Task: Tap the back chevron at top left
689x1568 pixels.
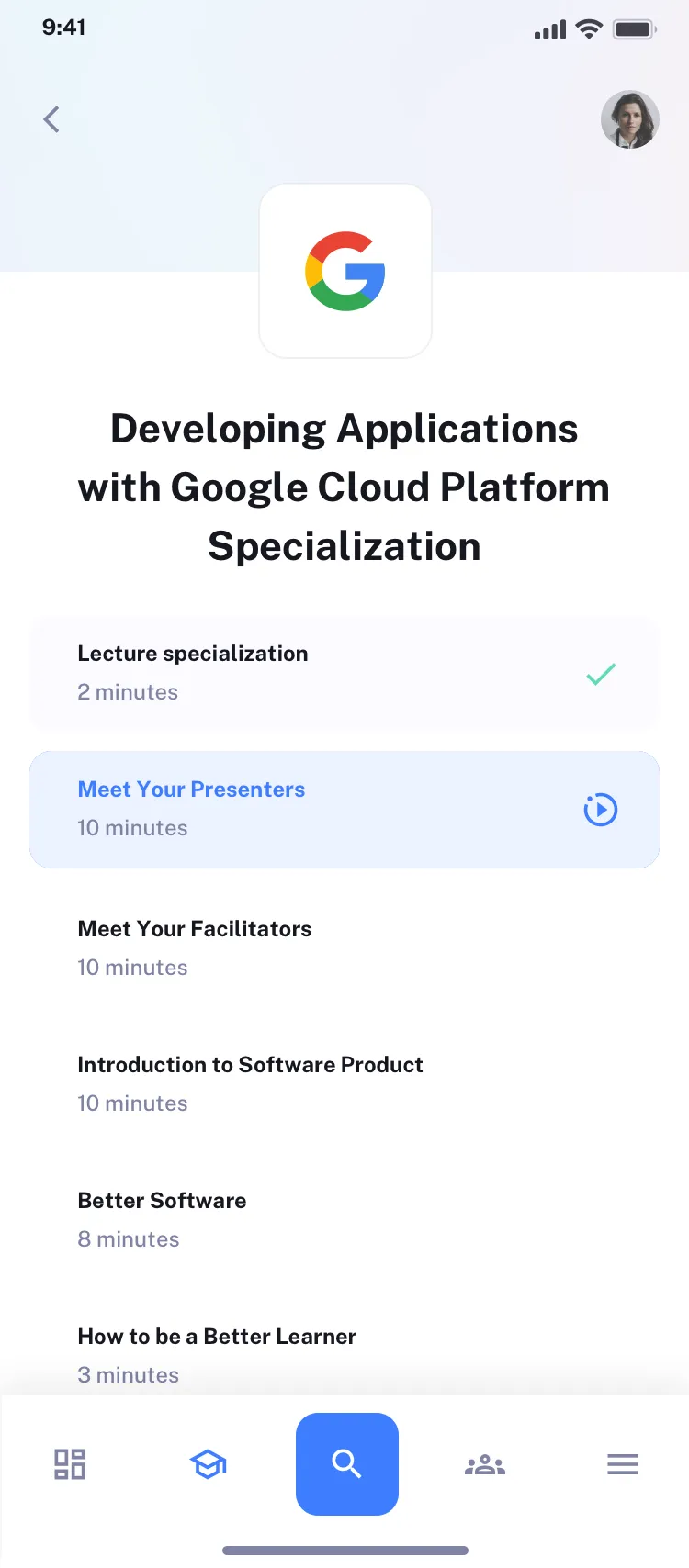Action: coord(51,119)
